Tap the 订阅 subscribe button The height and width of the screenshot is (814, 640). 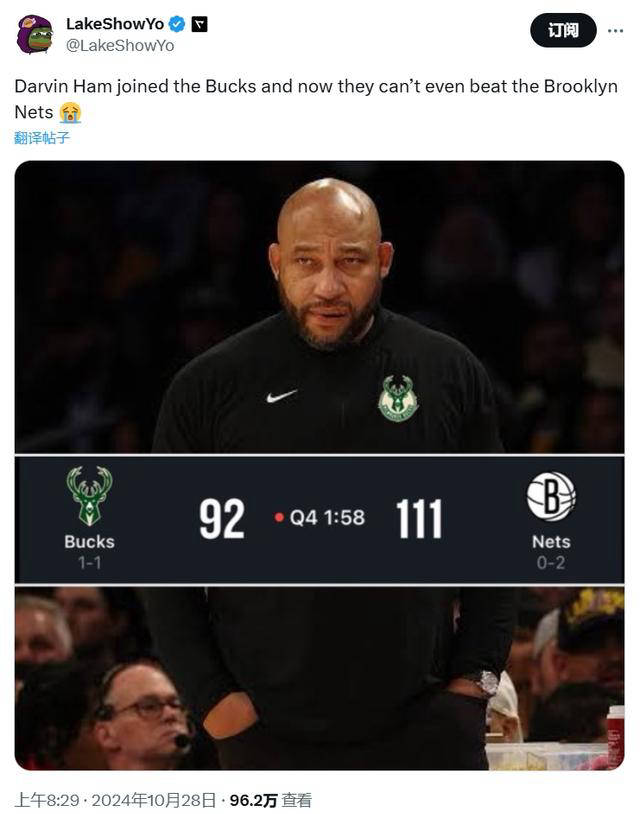point(563,30)
